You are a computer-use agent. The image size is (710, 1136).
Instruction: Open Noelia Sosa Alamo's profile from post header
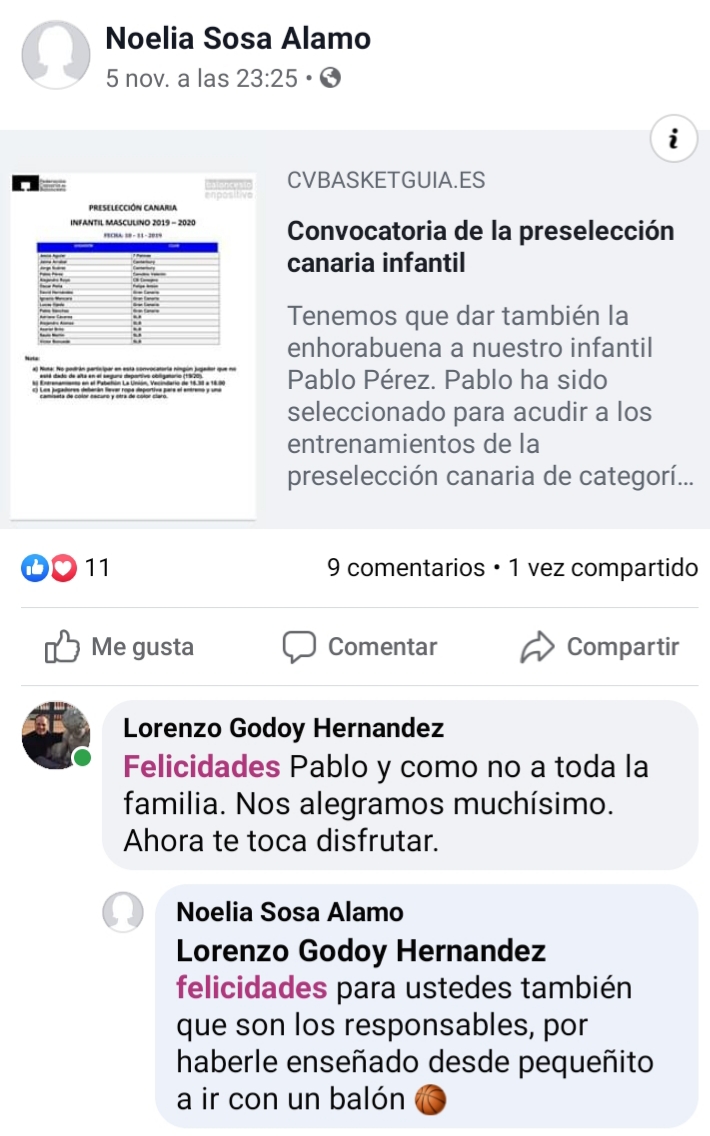238,39
